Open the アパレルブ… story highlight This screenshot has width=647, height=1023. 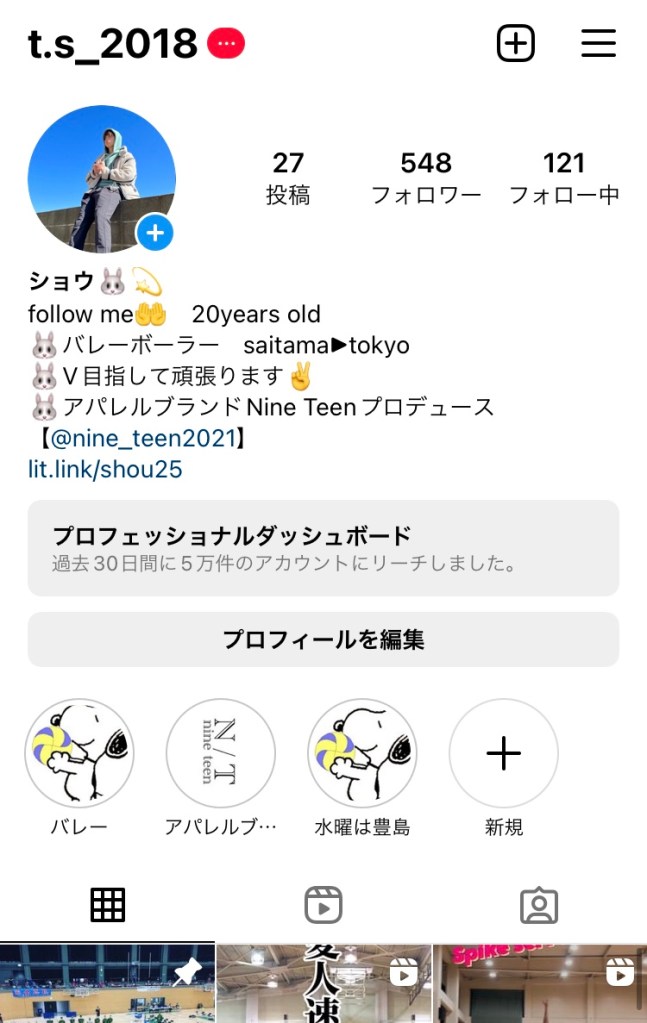pos(220,753)
